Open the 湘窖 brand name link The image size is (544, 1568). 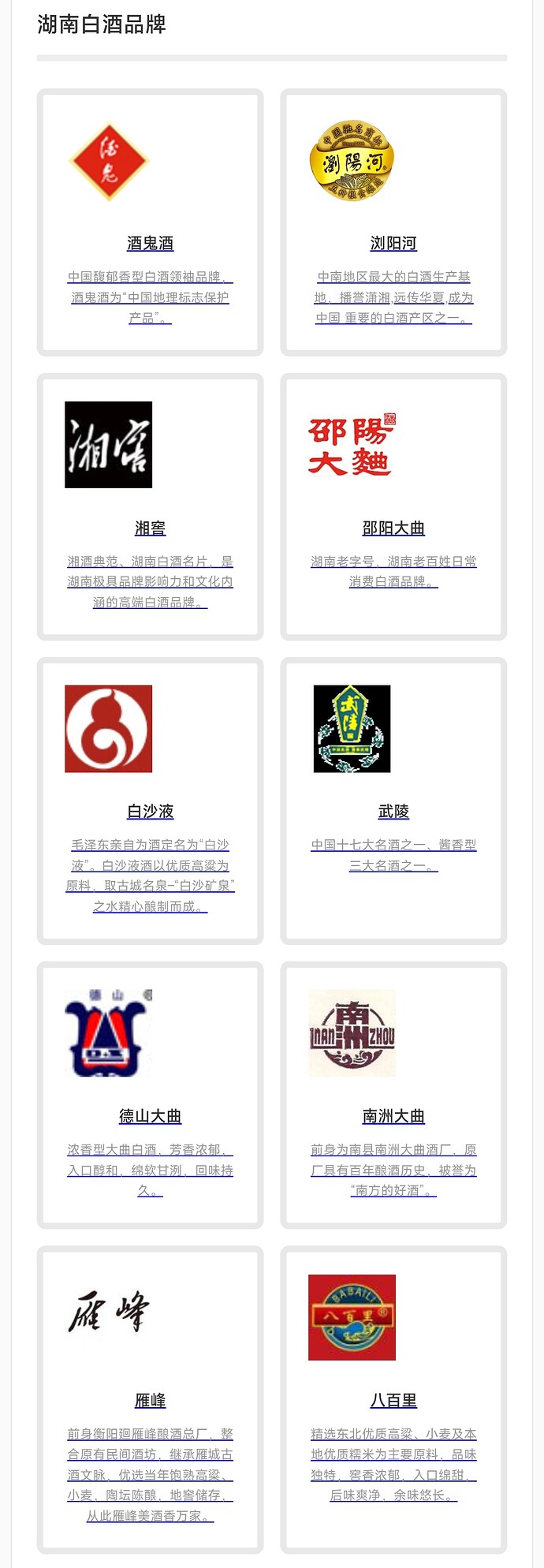pyautogui.click(x=150, y=528)
